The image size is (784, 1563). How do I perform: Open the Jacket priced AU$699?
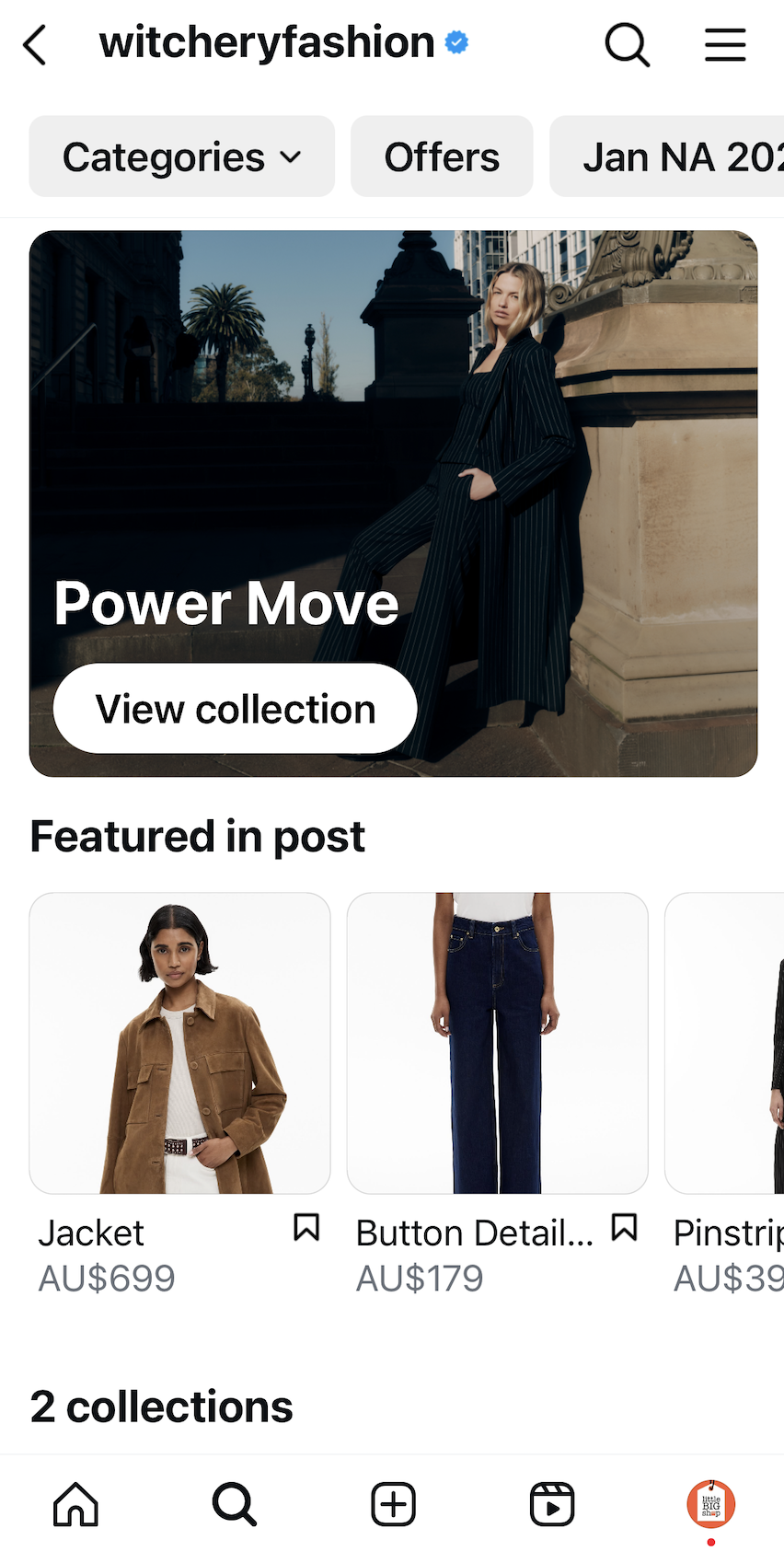[x=179, y=1042]
